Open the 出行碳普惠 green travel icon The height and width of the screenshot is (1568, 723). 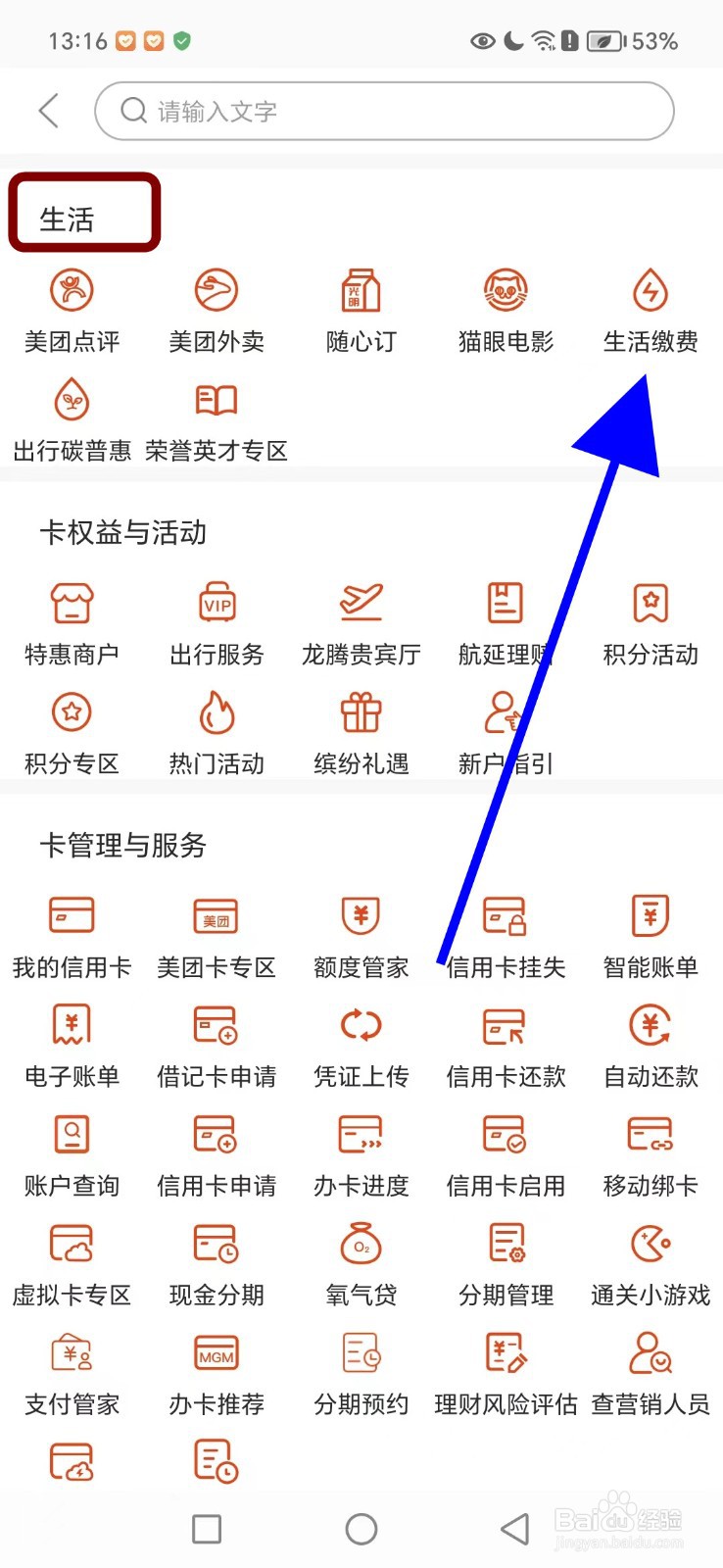pos(72,416)
